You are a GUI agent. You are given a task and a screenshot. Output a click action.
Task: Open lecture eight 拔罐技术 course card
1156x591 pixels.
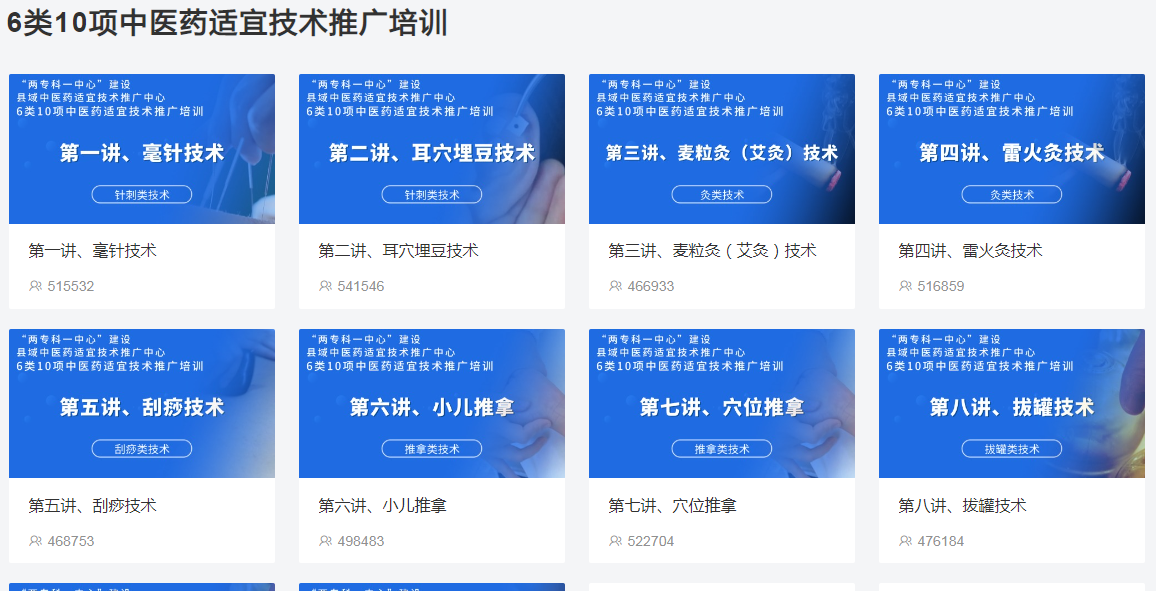tap(1012, 404)
